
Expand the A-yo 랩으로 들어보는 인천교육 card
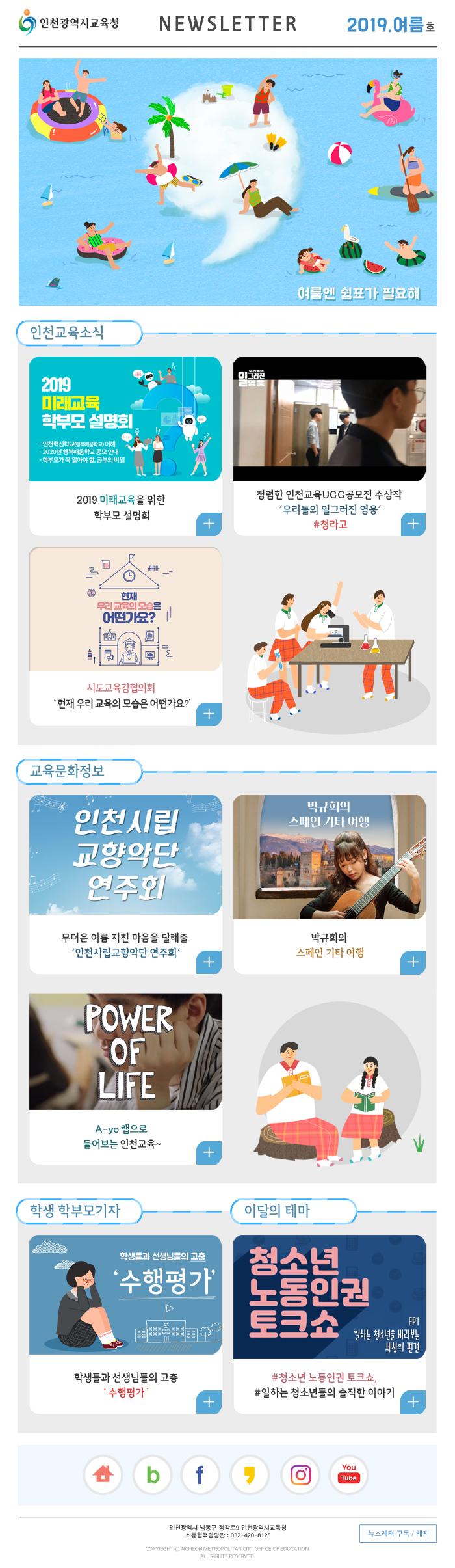(x=209, y=1152)
